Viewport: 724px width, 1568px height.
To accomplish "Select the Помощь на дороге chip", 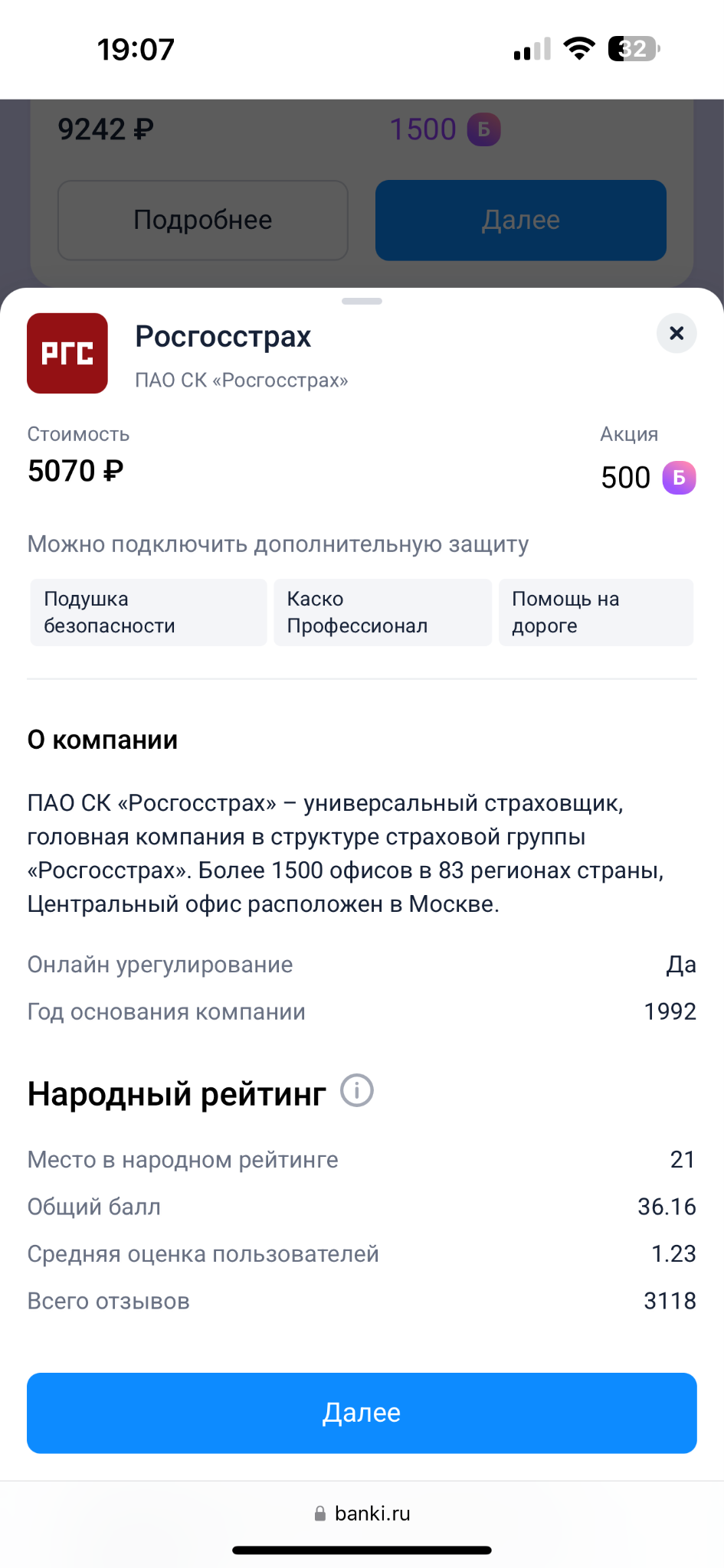I will [596, 612].
